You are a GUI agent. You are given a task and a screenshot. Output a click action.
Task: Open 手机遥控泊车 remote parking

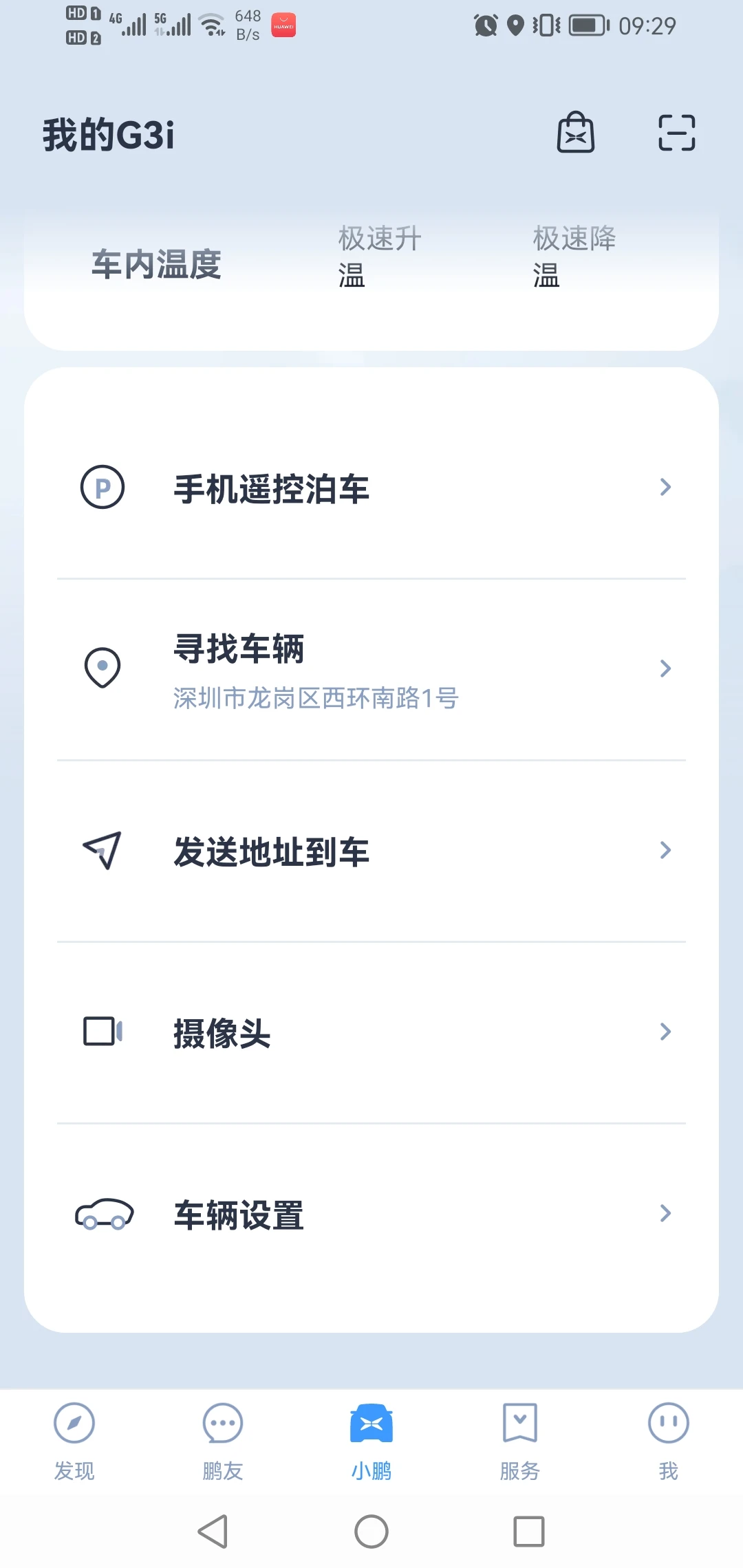click(371, 488)
